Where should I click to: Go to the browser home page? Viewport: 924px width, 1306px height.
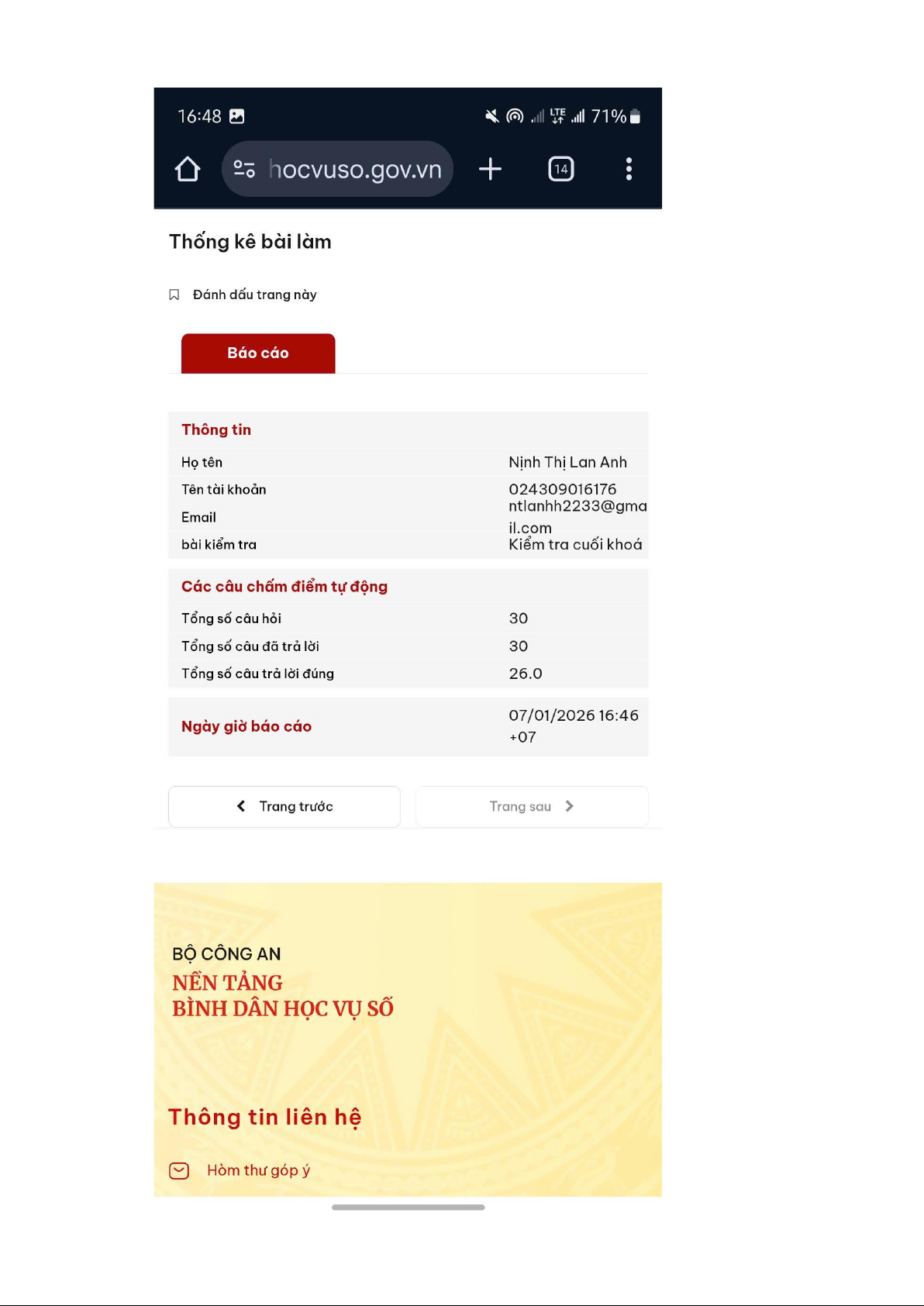point(188,169)
